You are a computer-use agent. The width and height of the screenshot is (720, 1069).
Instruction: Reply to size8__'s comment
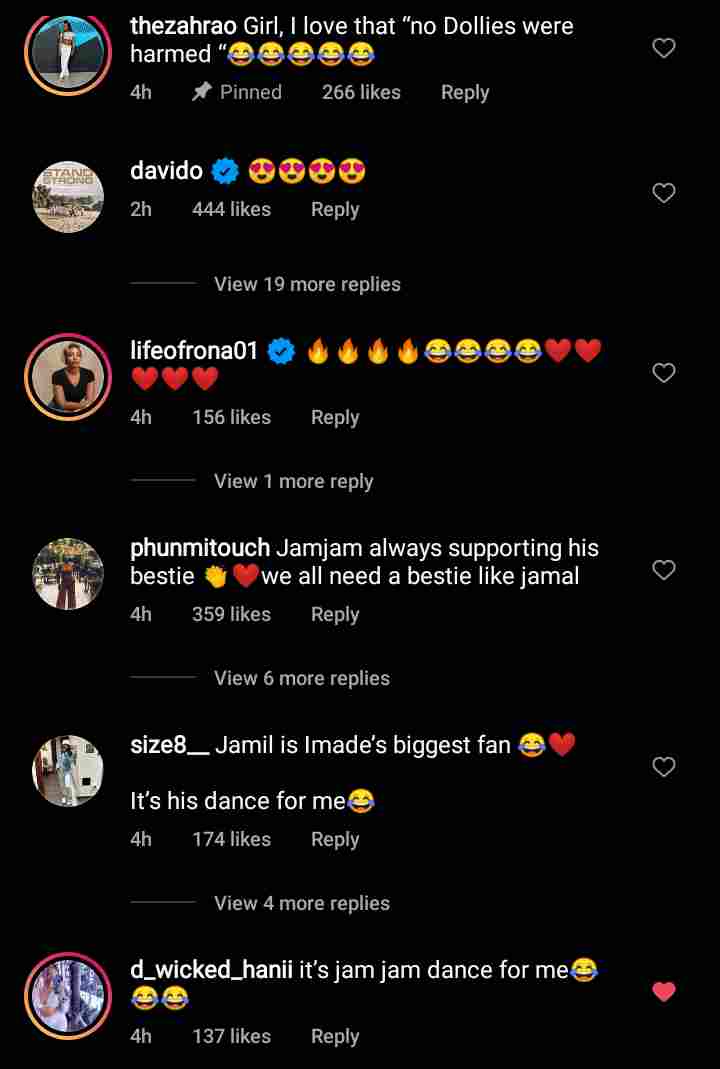coord(335,839)
